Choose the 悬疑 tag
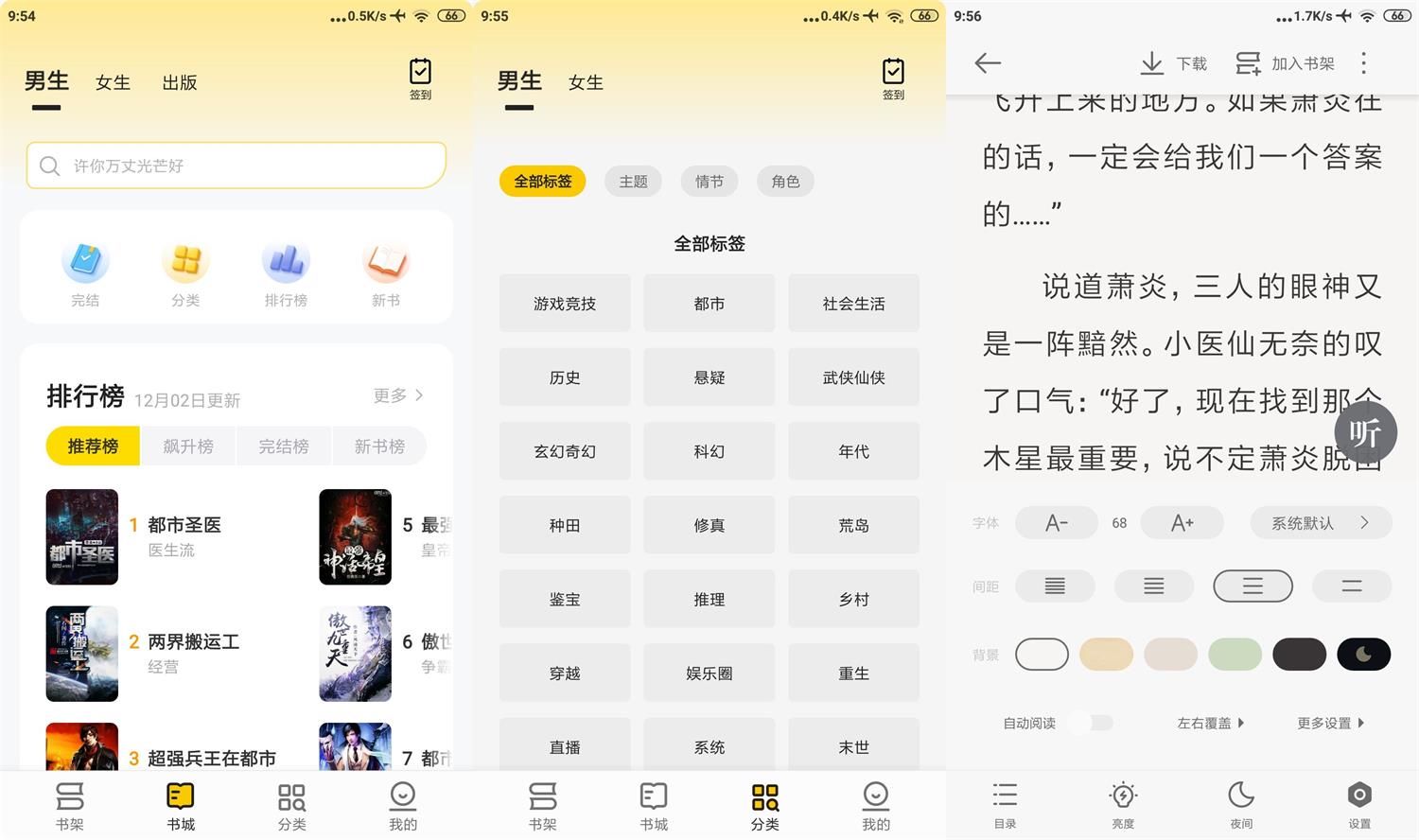The width and height of the screenshot is (1419, 840). [x=709, y=377]
